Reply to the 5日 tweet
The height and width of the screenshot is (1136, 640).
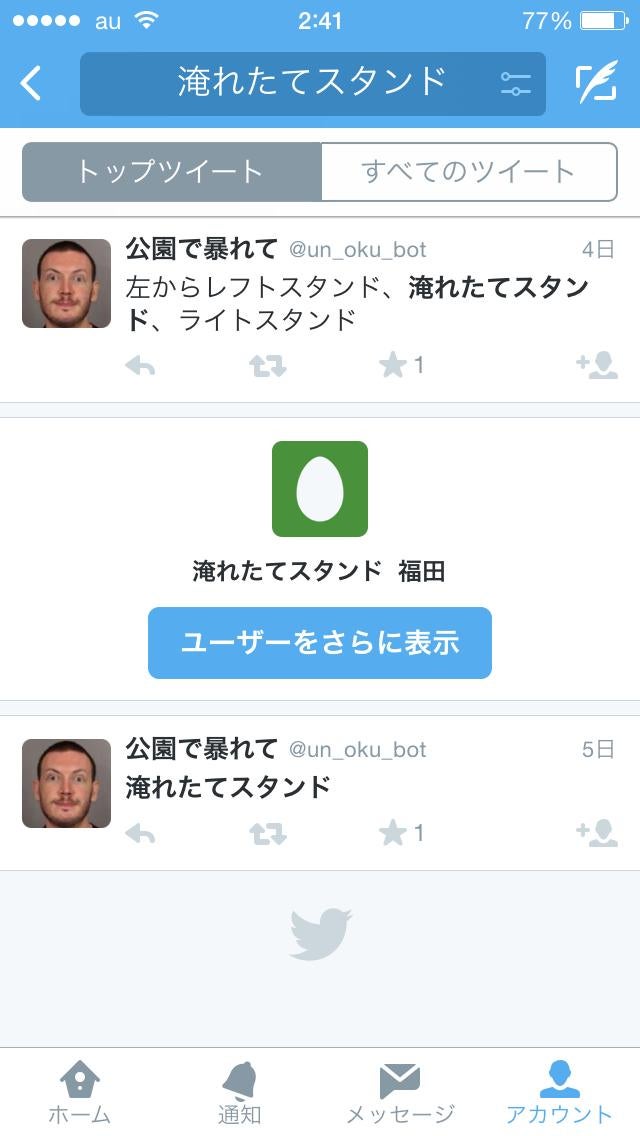click(141, 833)
